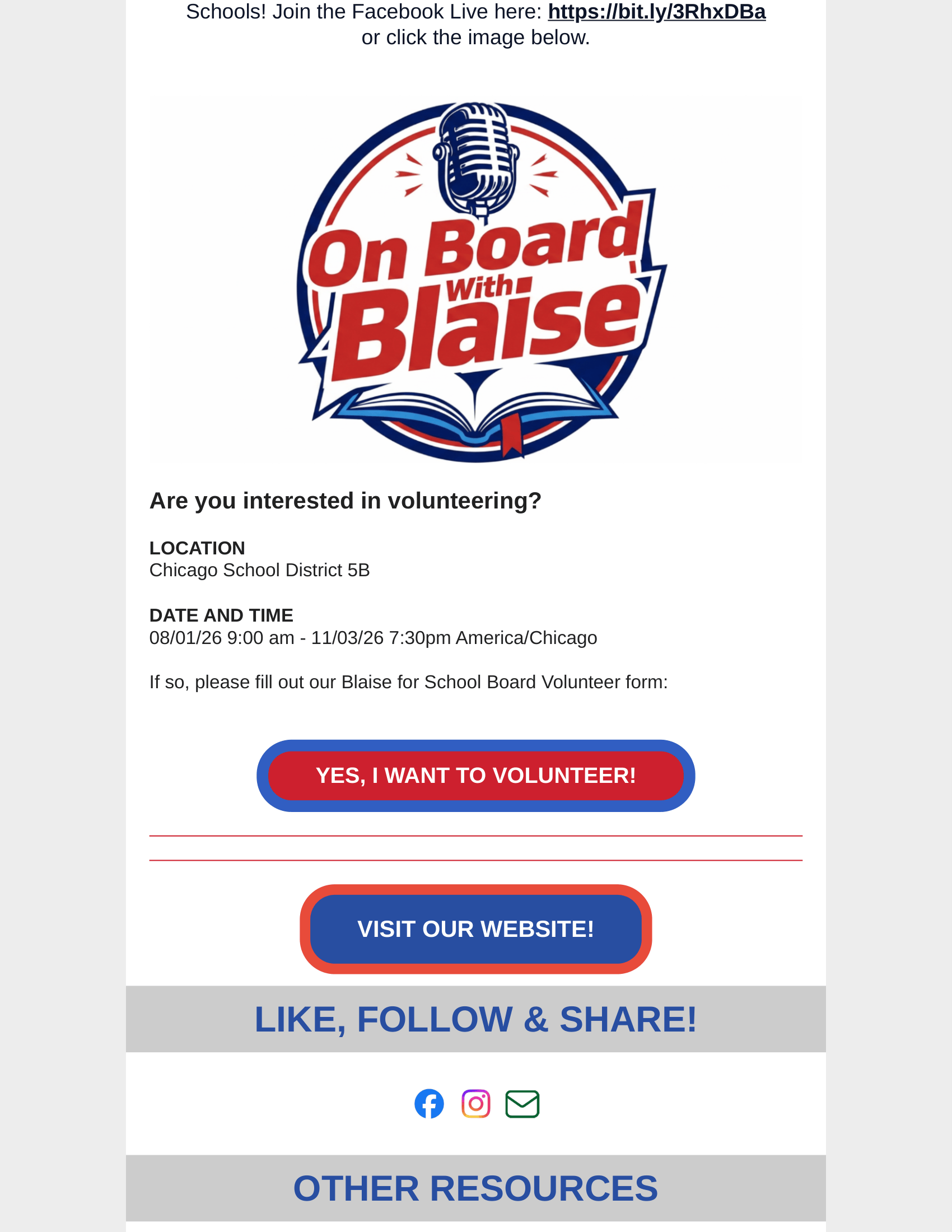The height and width of the screenshot is (1232, 952).
Task: Open the Instagram profile icon
Action: pos(476,1104)
